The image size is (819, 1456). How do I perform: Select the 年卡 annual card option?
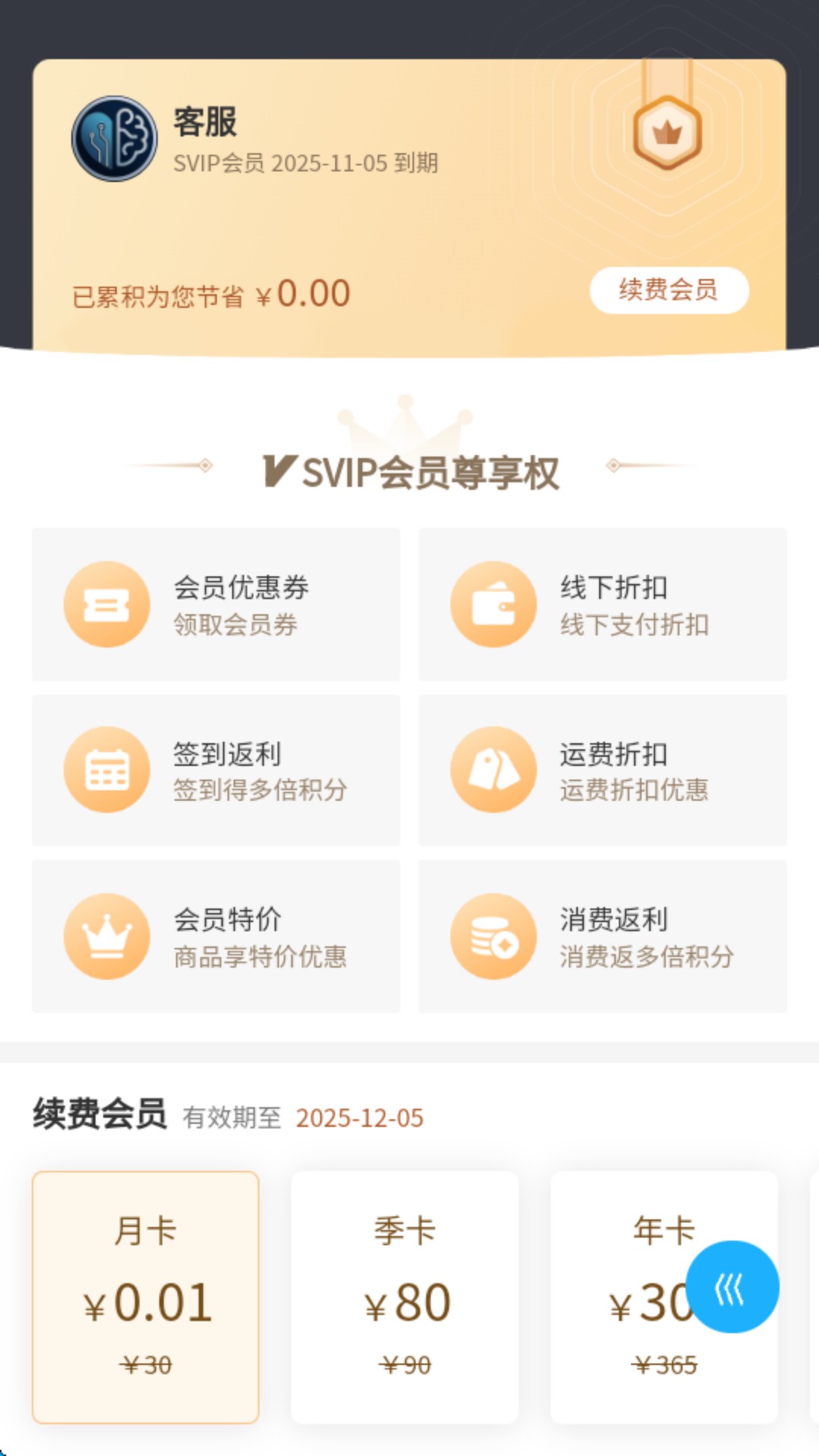[664, 1293]
